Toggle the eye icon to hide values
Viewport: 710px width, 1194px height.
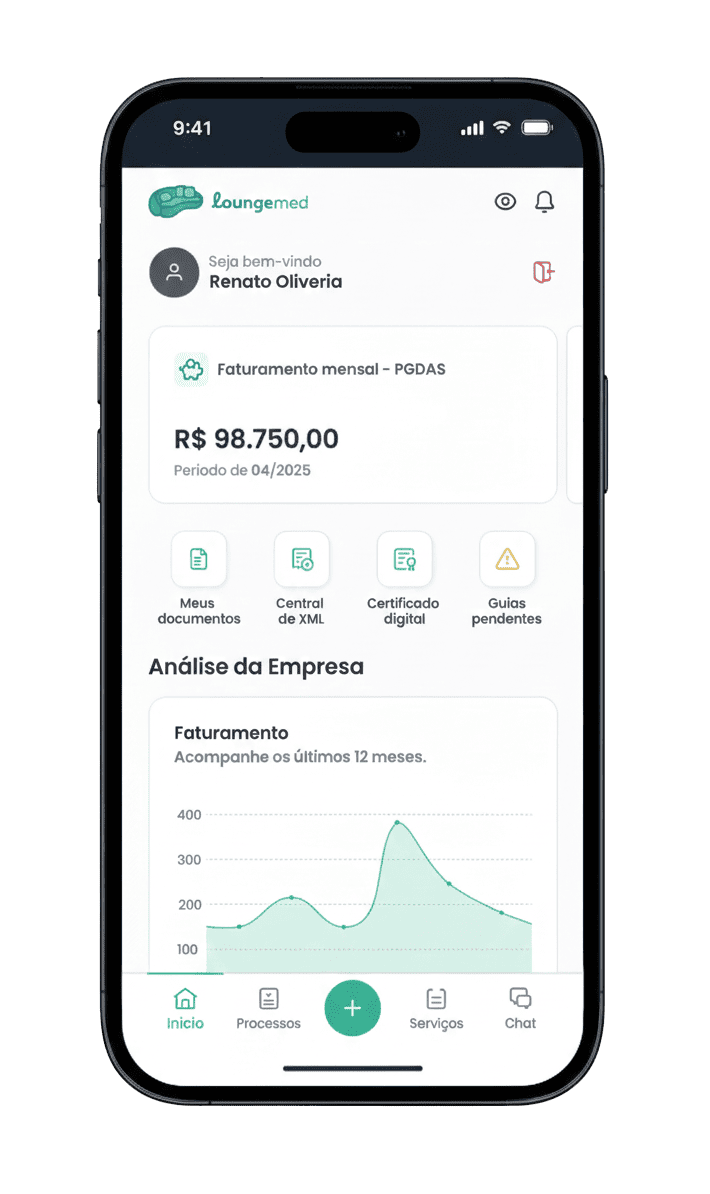click(505, 202)
